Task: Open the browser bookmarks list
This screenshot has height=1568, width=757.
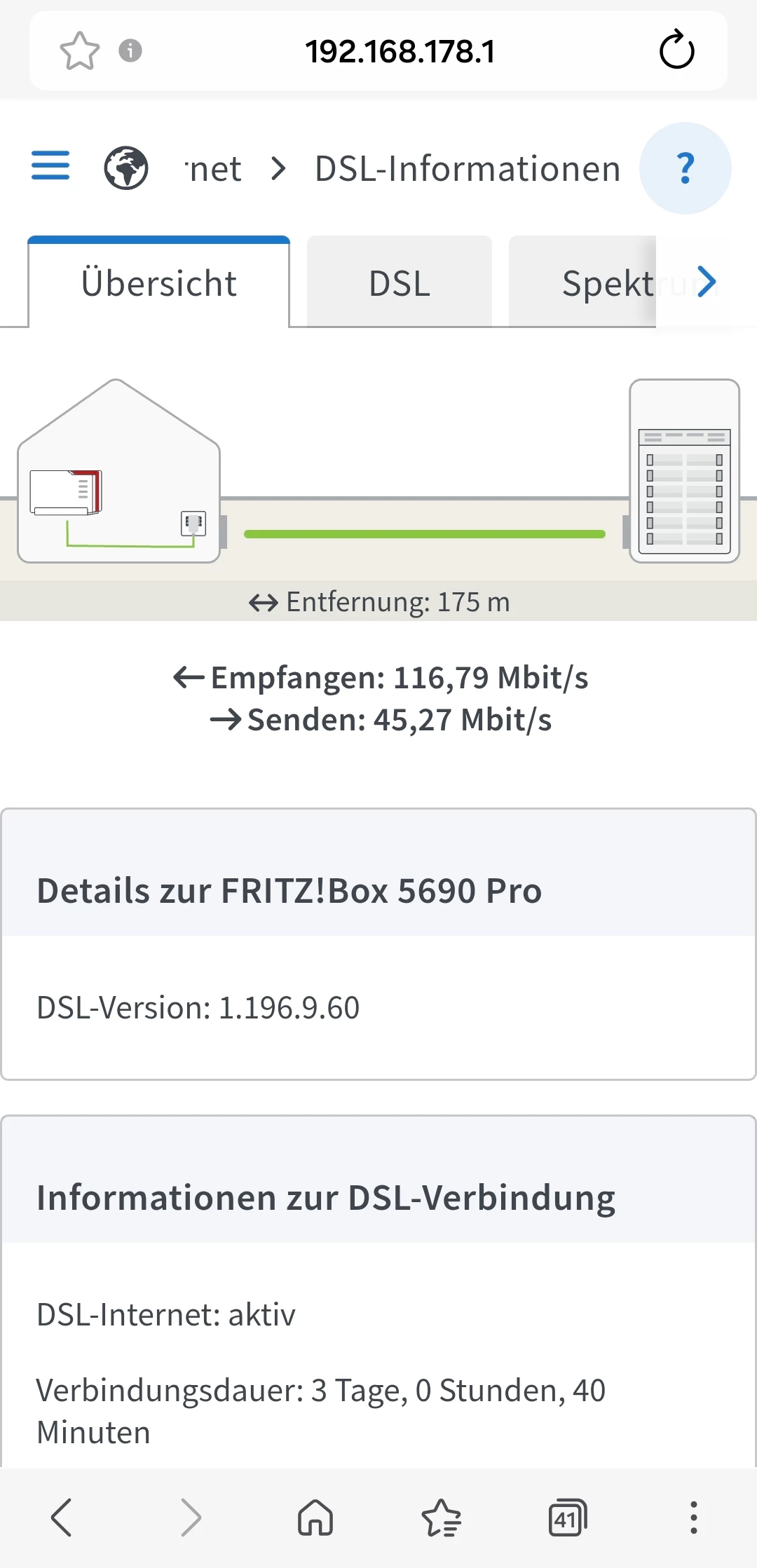Action: tap(441, 1518)
